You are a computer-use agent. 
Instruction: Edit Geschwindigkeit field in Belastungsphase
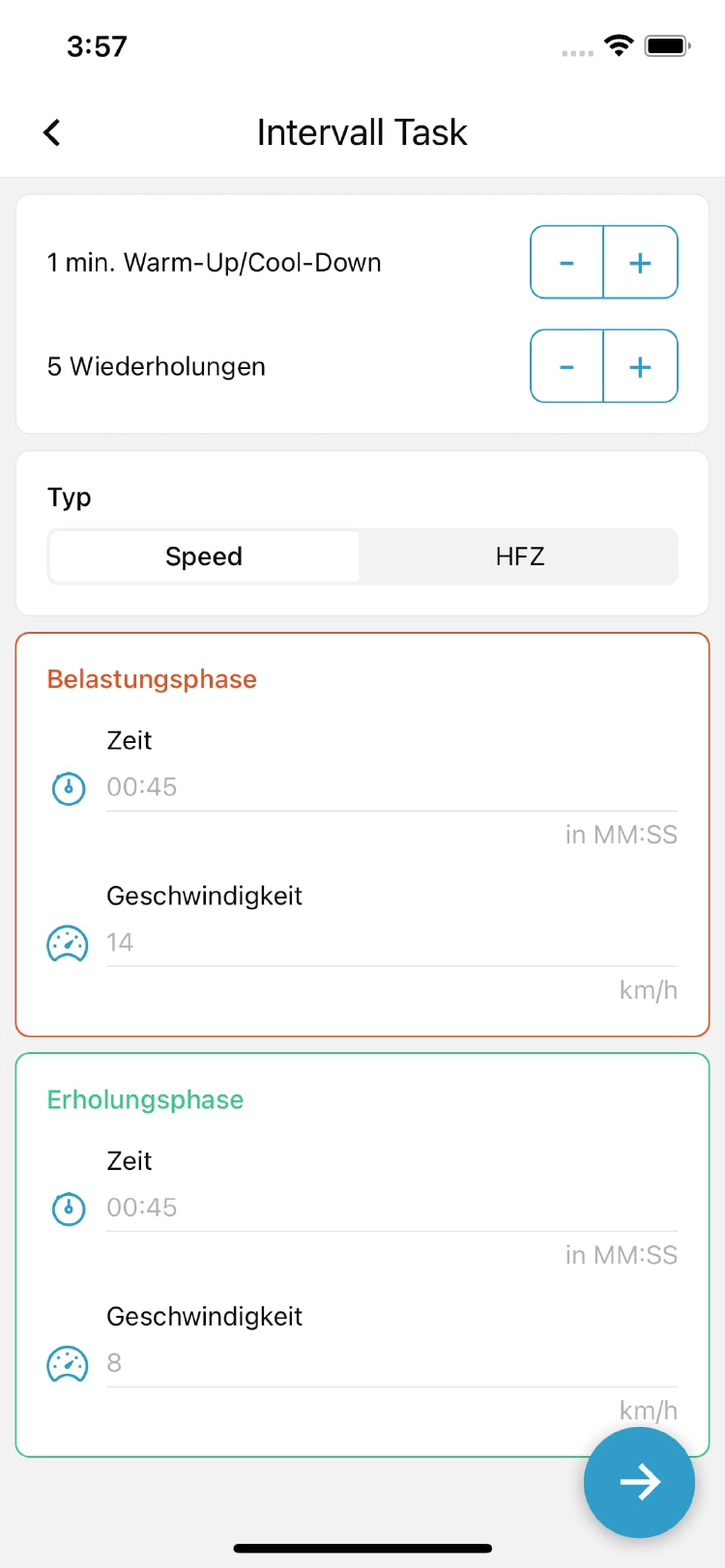click(x=391, y=943)
